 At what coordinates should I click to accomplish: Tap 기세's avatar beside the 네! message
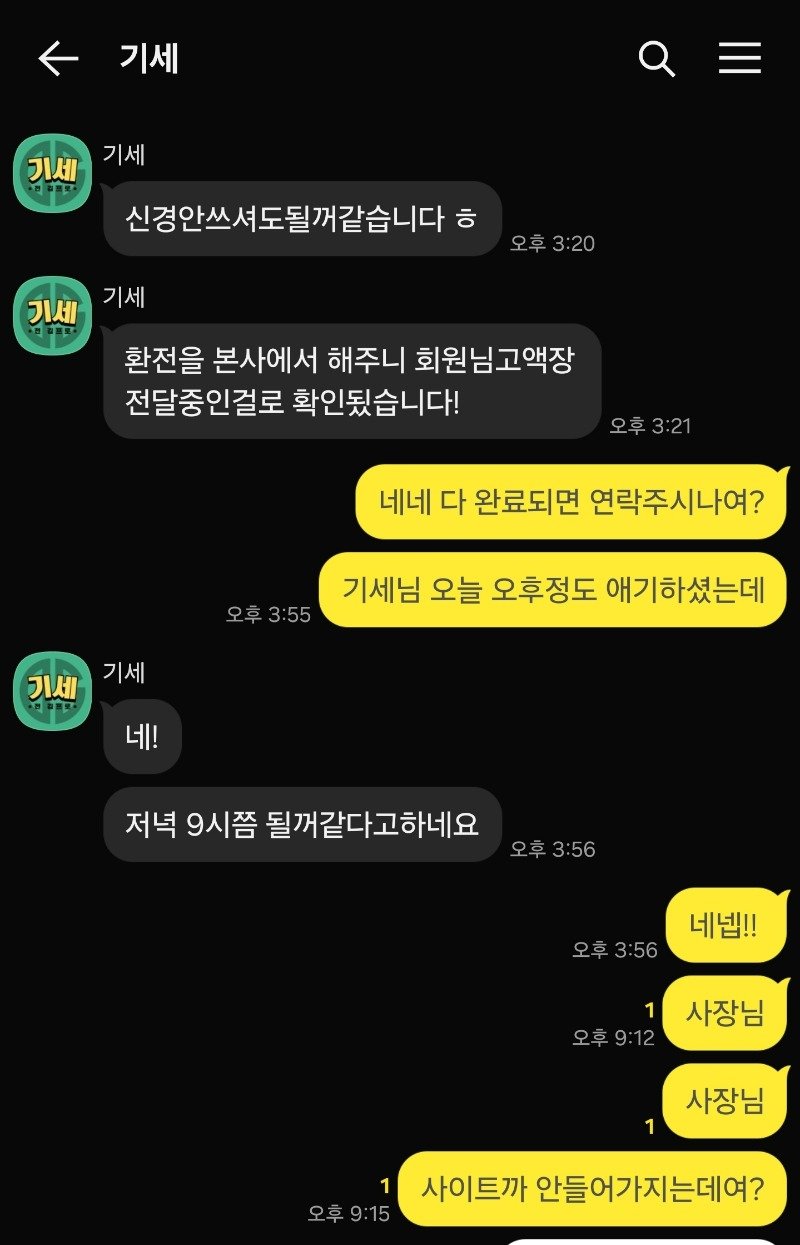pyautogui.click(x=52, y=690)
